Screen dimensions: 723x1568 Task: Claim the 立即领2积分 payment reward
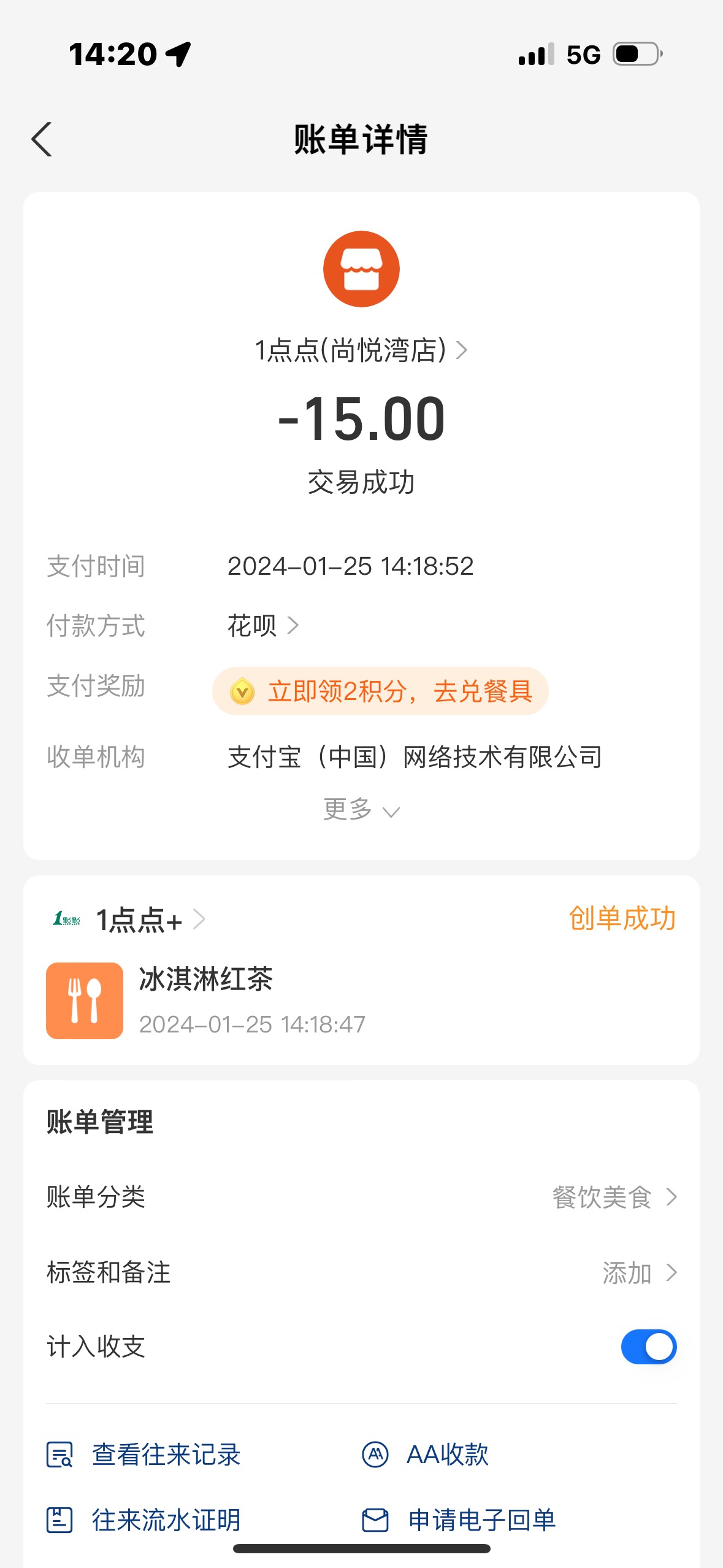tap(380, 691)
